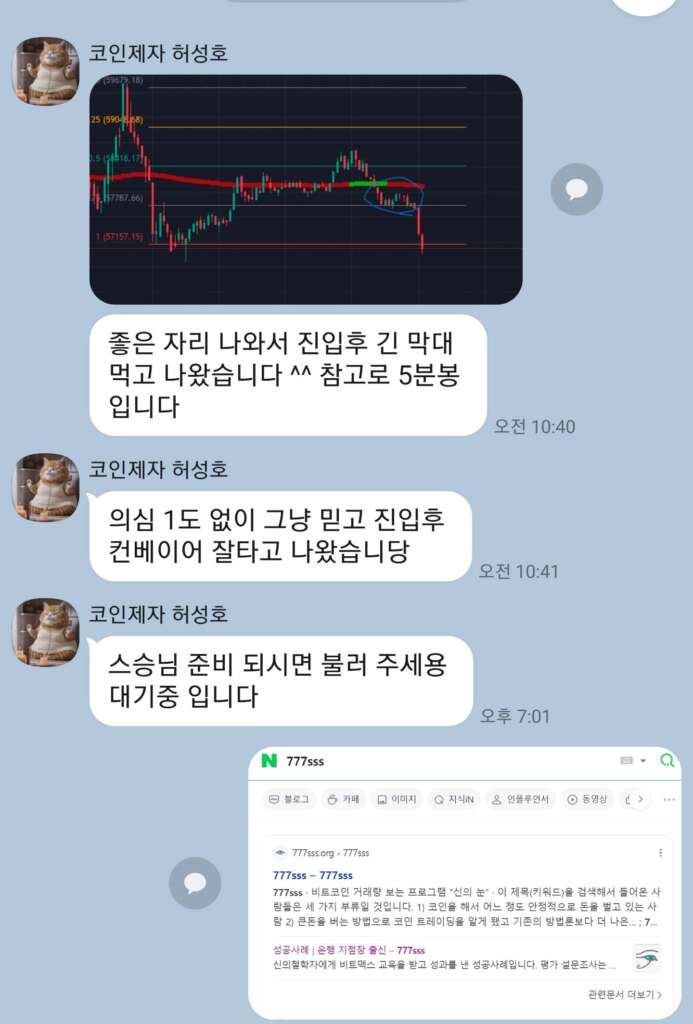Open the shared 777sss search screenshot image
693x1024 pixels.
pyautogui.click(x=464, y=883)
